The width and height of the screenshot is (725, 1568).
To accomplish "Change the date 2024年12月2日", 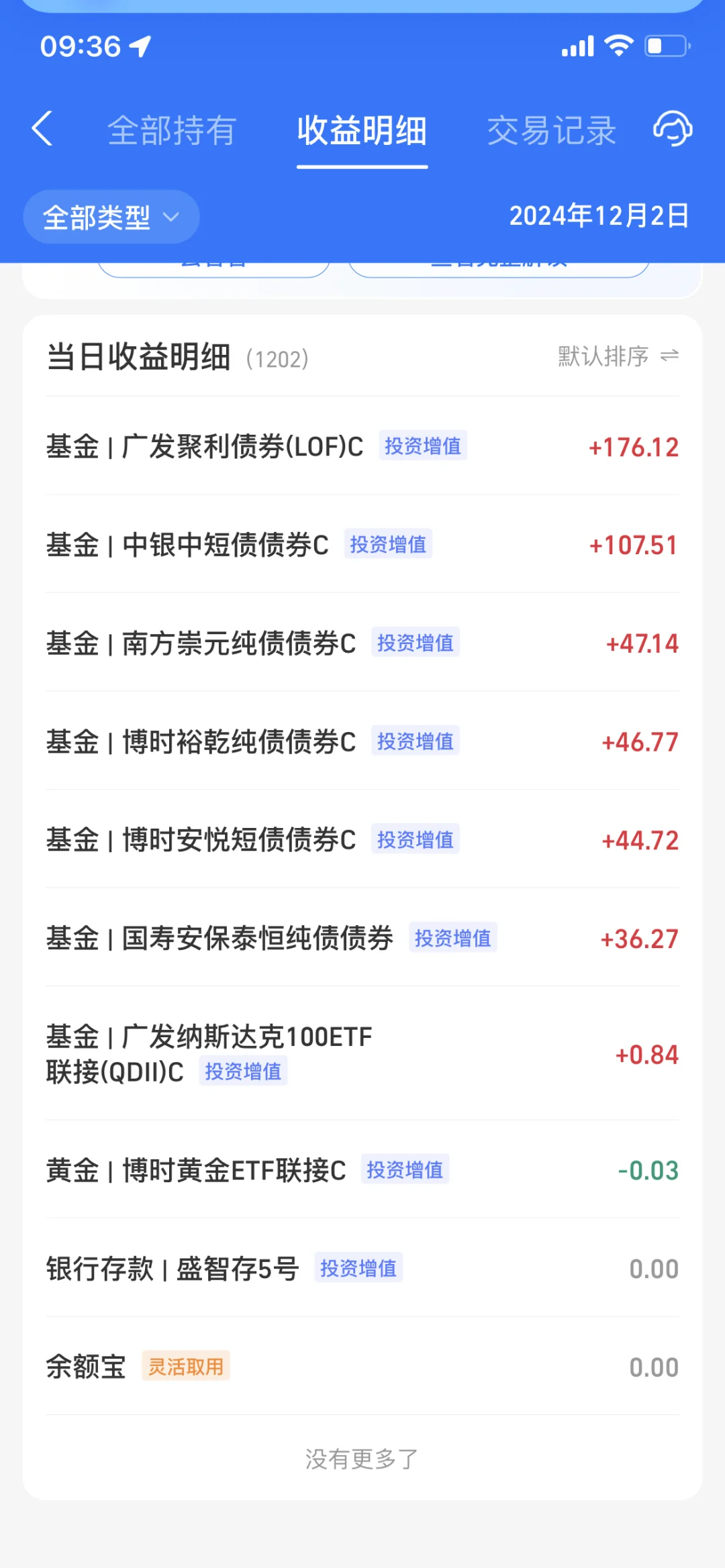I will click(598, 216).
